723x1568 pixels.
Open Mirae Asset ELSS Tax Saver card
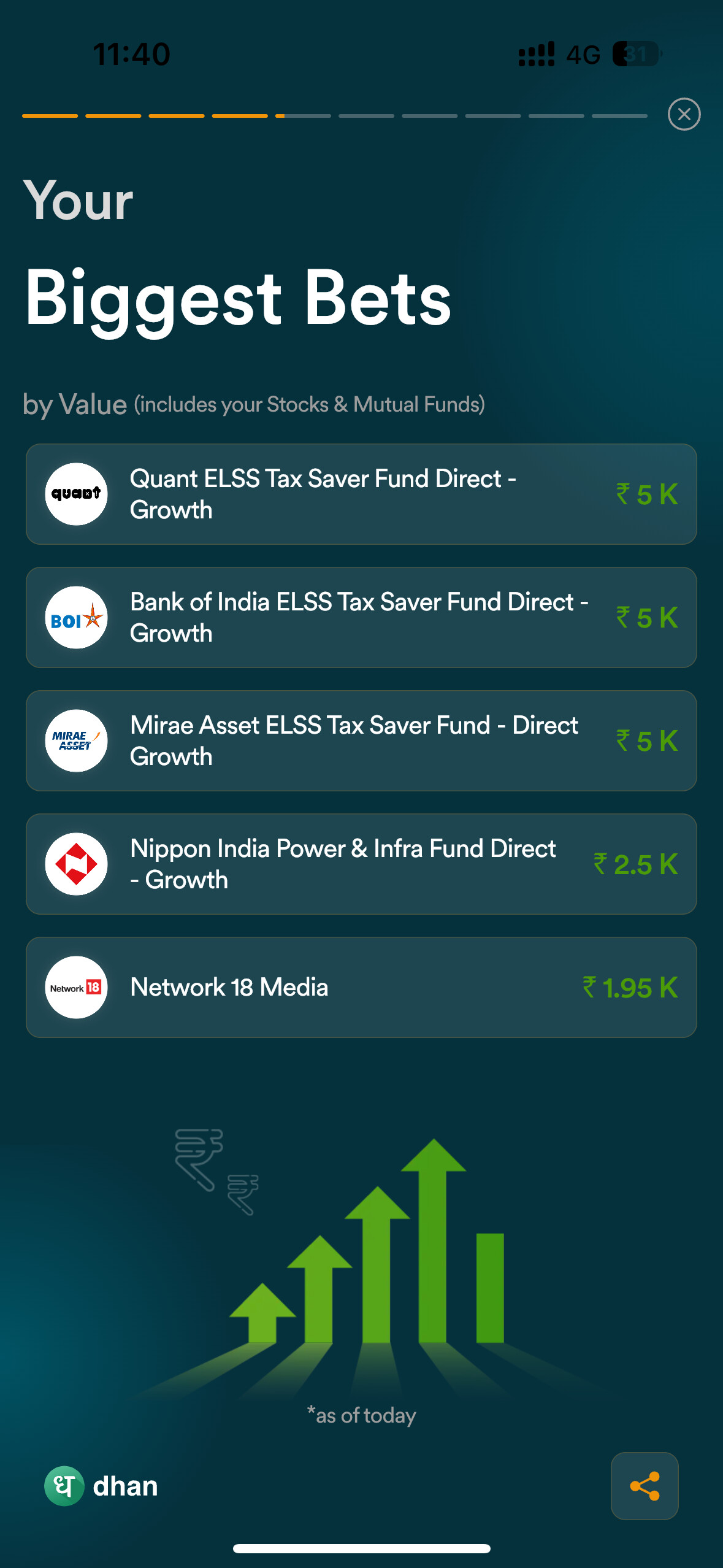pos(361,740)
